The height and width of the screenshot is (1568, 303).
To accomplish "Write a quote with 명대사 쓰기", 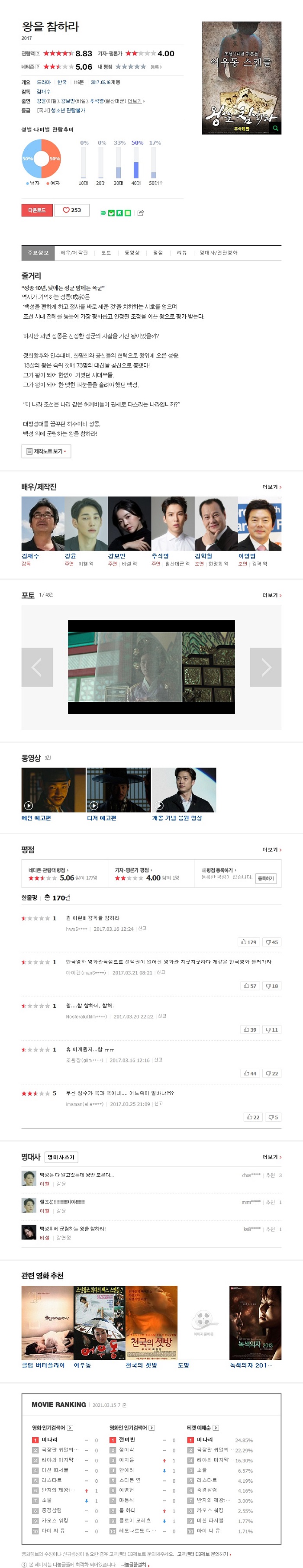I will coord(61,1157).
